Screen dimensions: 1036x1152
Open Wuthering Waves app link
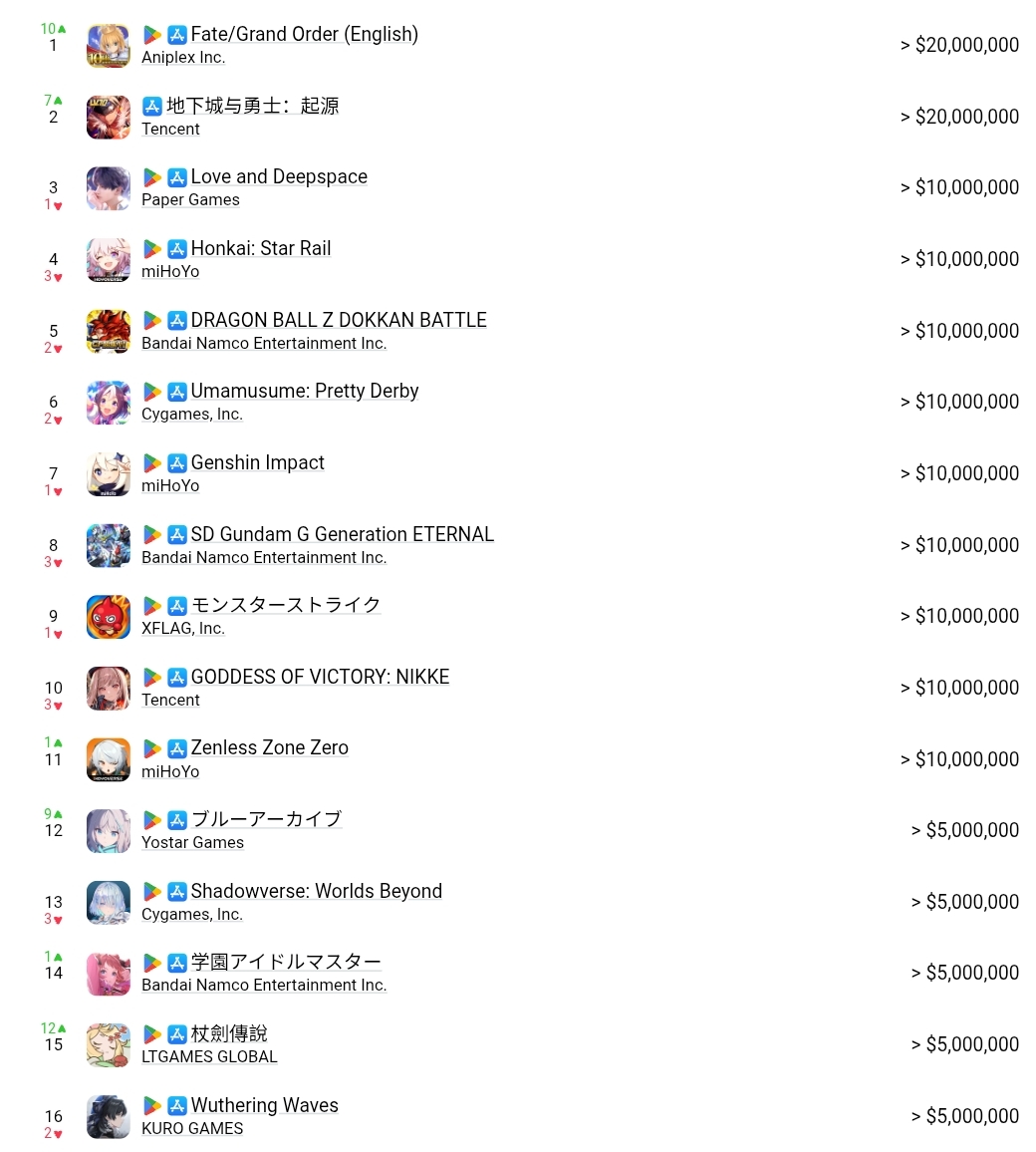point(265,1105)
